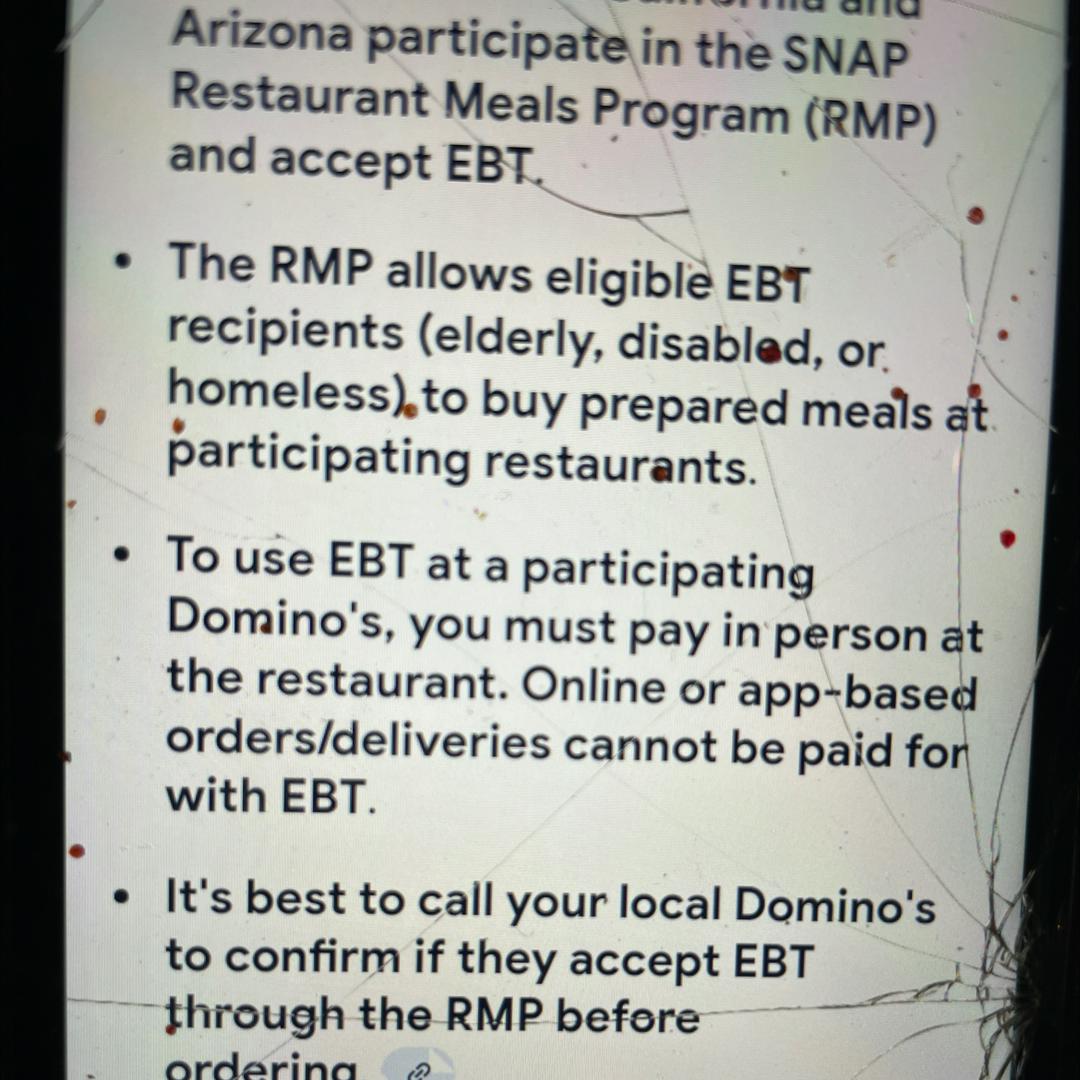Open the source link chip after "ordering"
This screenshot has height=1080, width=1080.
417,1070
